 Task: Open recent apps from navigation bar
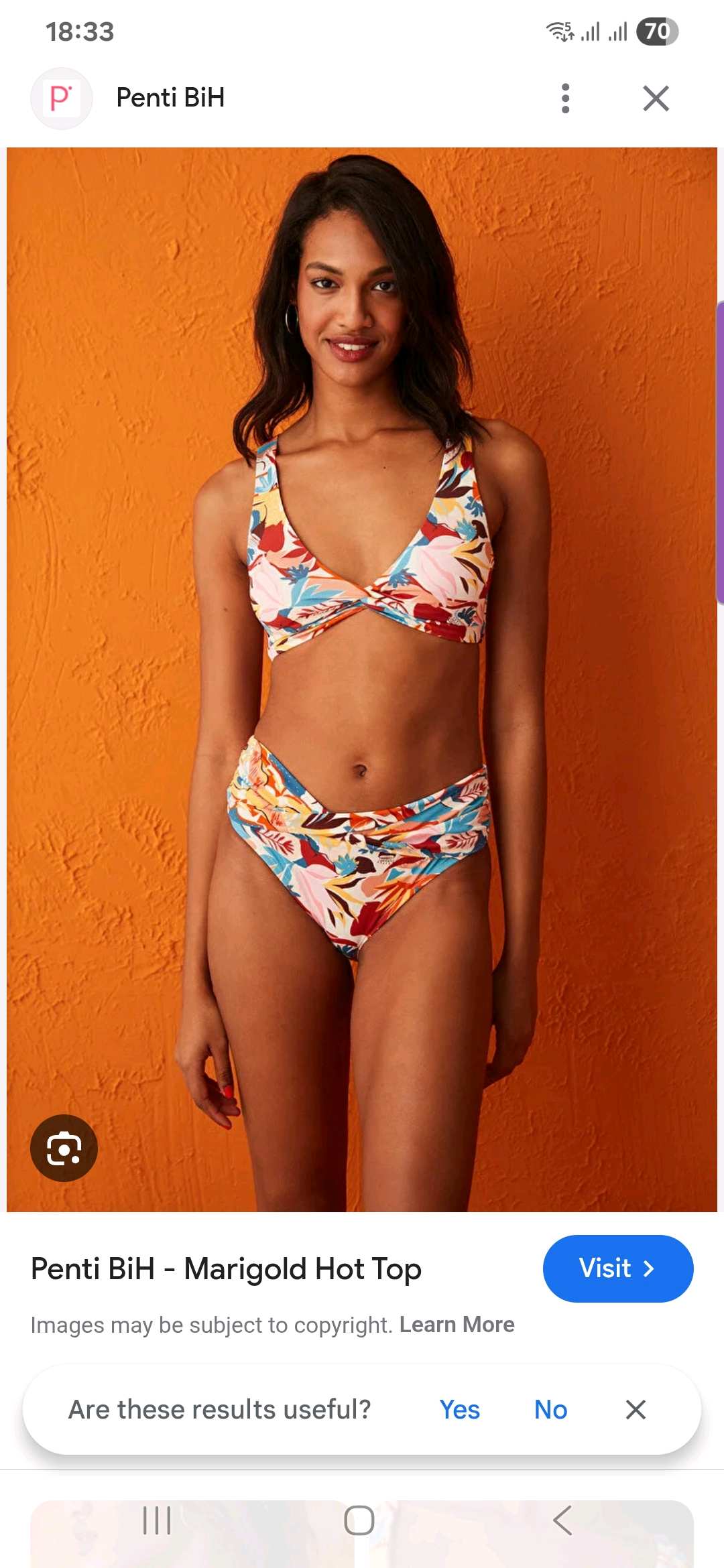click(157, 1520)
